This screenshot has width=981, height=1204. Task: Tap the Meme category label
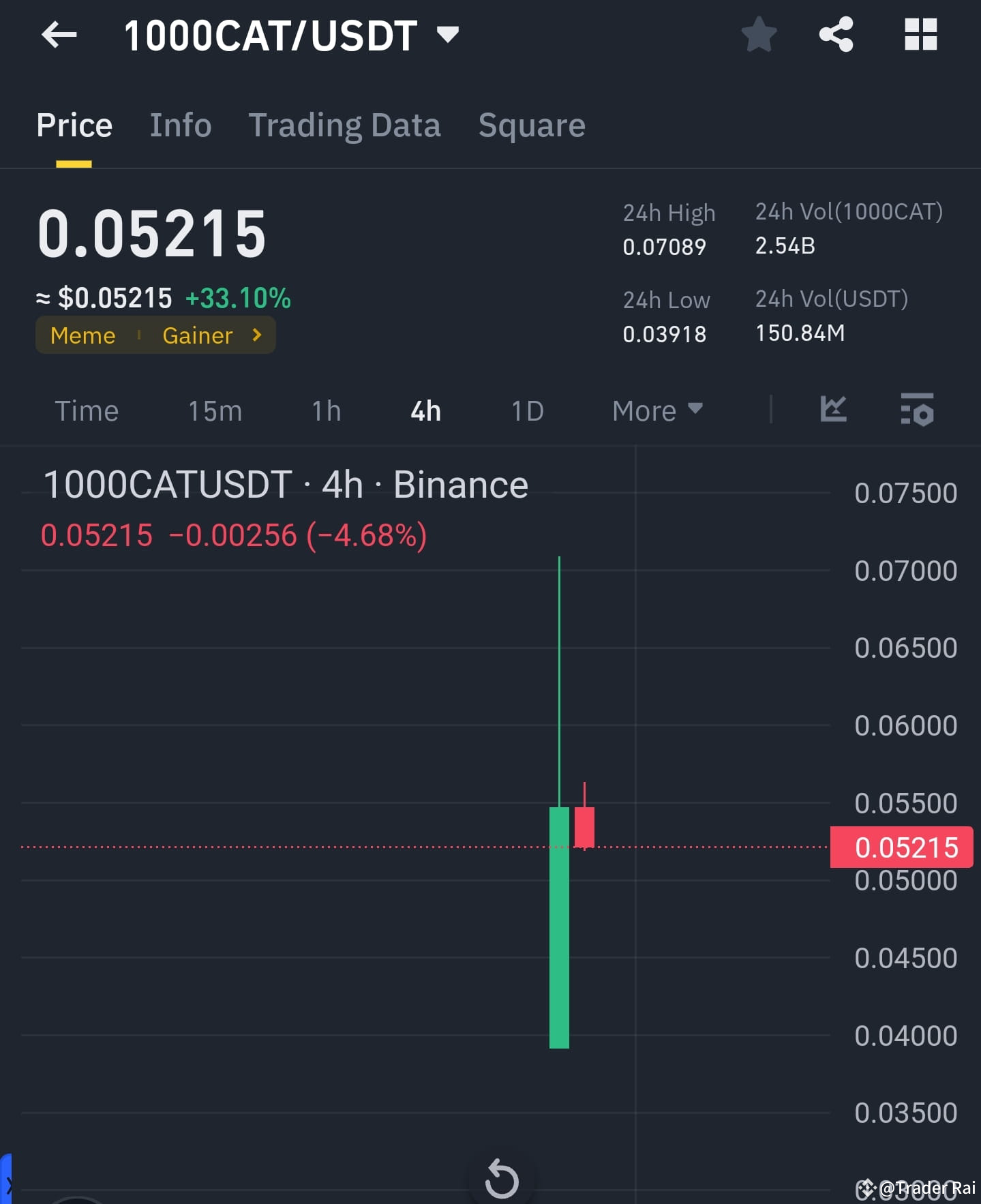[82, 335]
